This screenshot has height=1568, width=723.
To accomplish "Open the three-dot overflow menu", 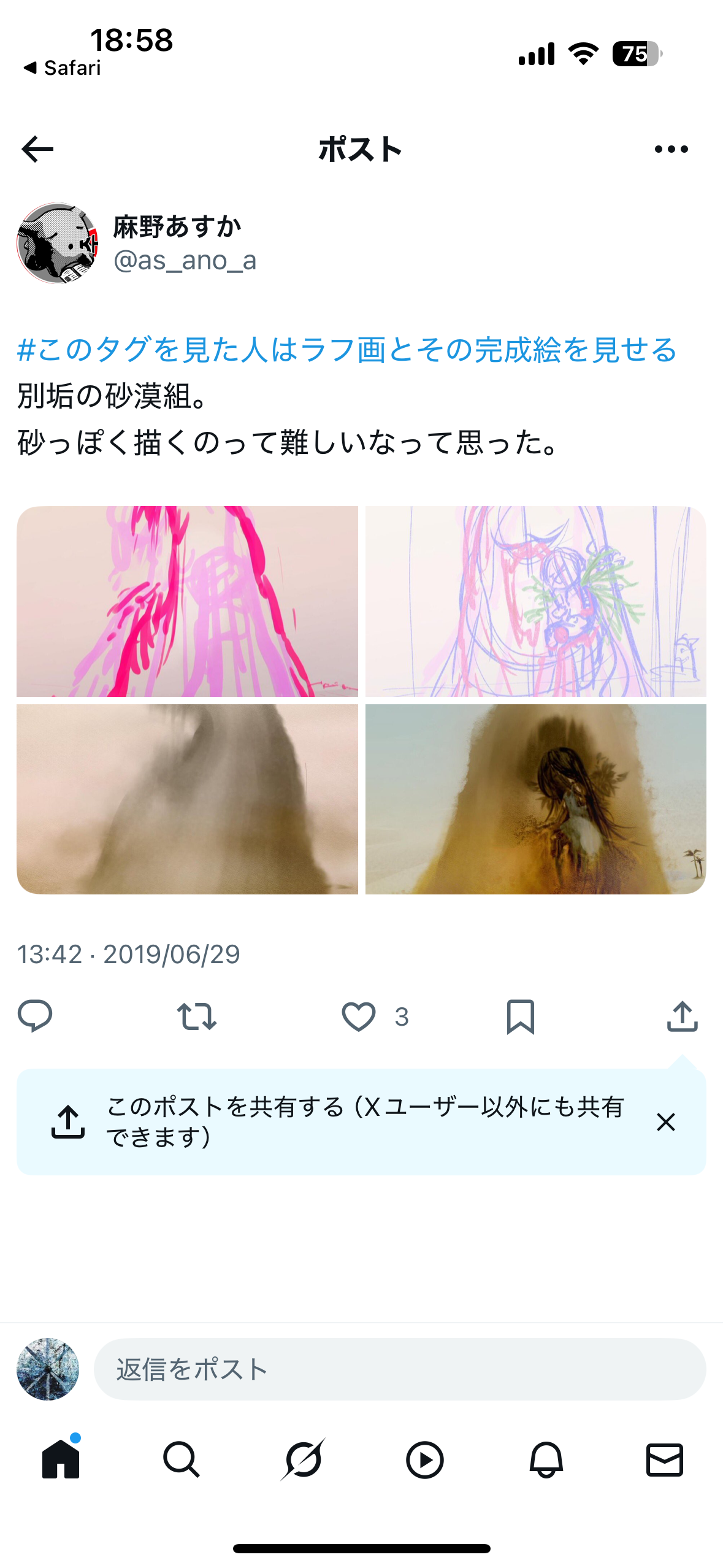I will 671,149.
